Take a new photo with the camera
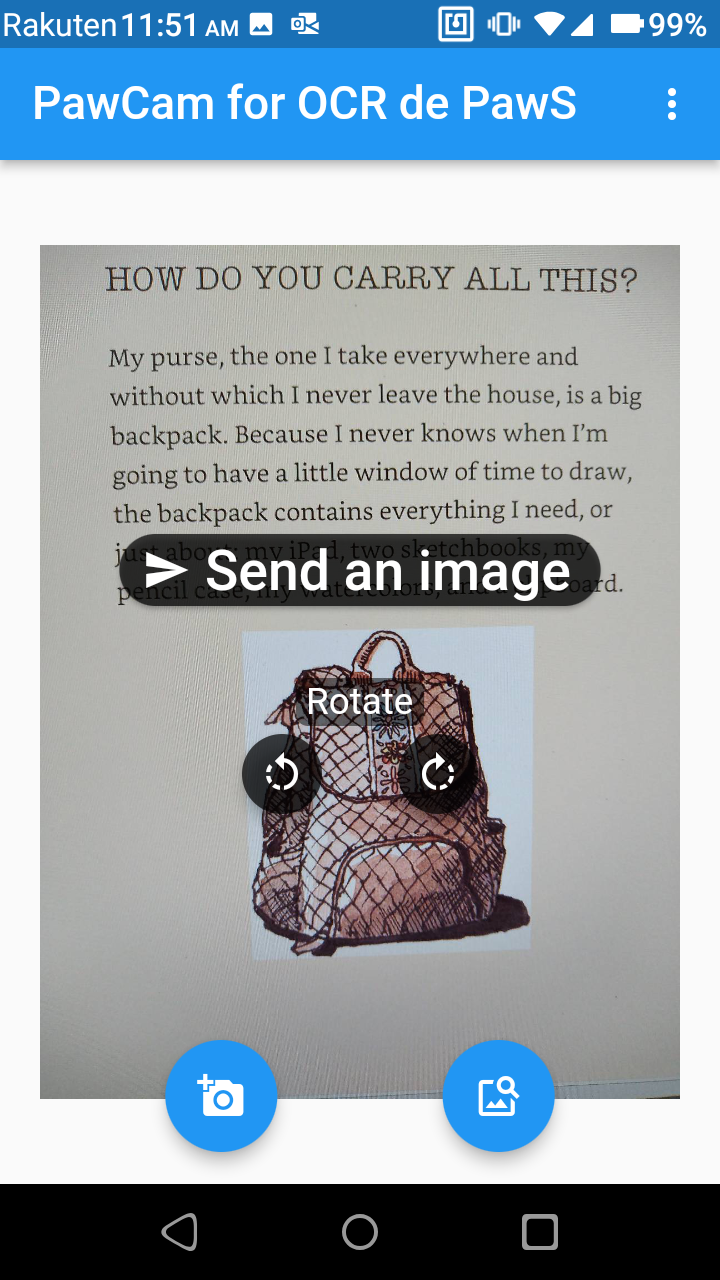 (221, 1096)
